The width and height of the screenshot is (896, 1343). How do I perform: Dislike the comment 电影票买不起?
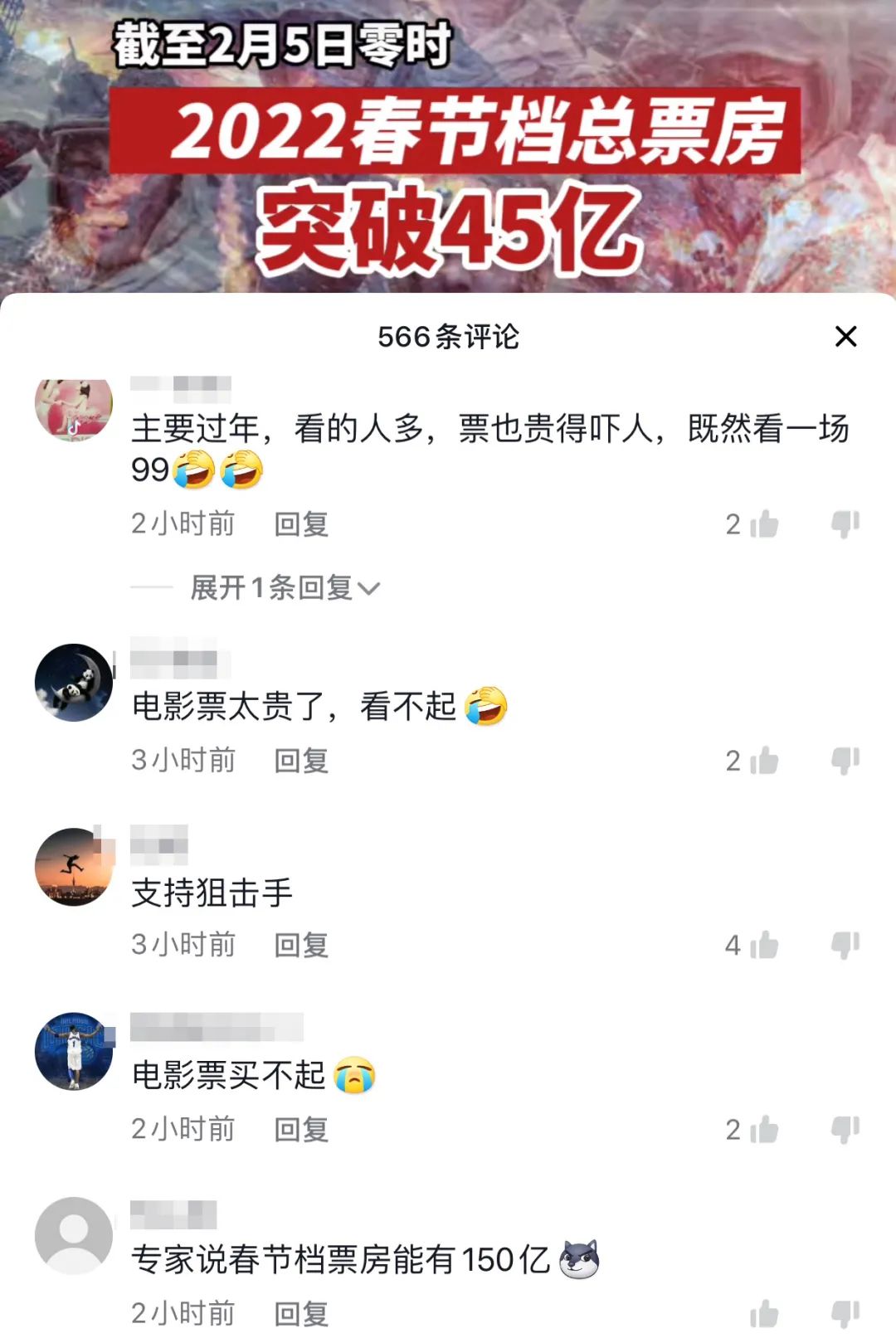[845, 1129]
